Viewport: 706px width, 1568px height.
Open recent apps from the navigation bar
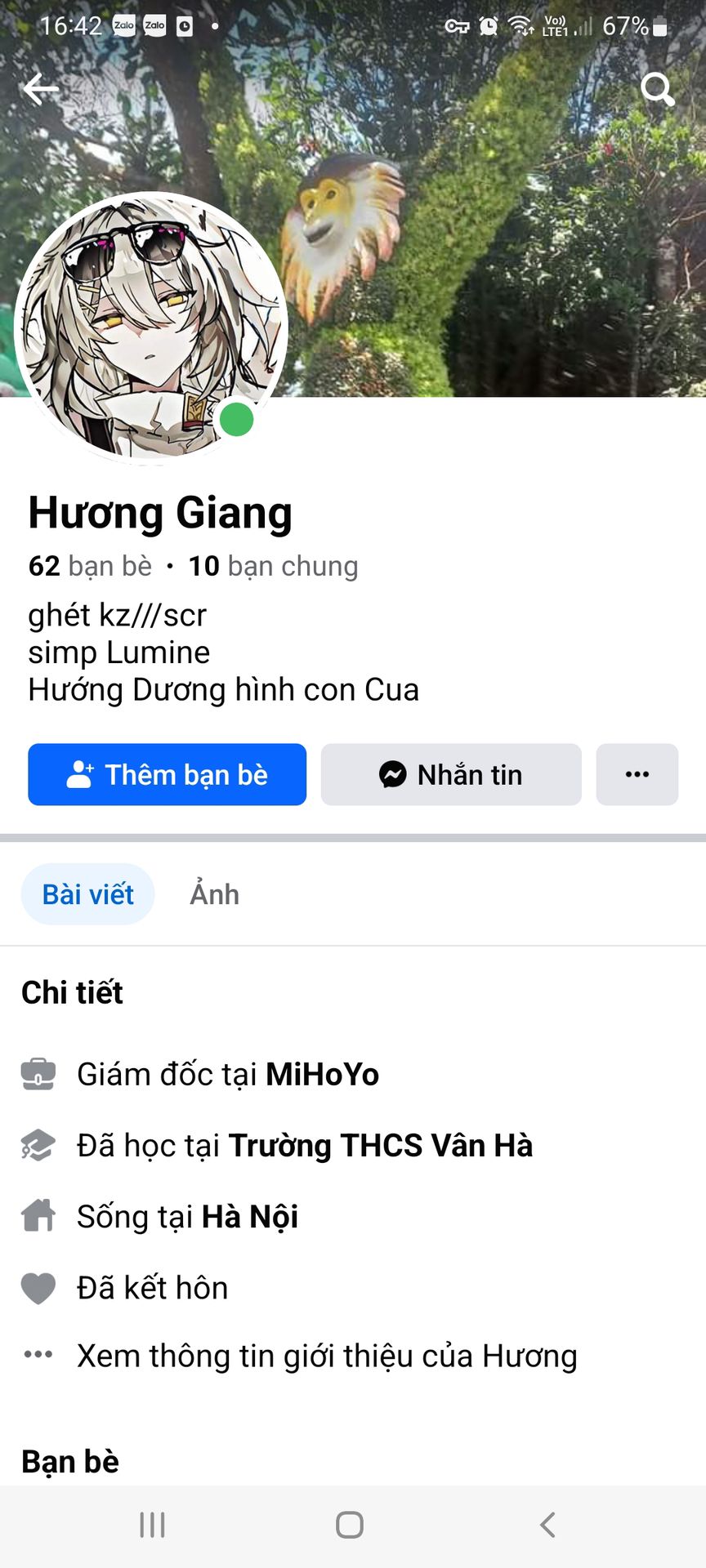pos(153,1525)
